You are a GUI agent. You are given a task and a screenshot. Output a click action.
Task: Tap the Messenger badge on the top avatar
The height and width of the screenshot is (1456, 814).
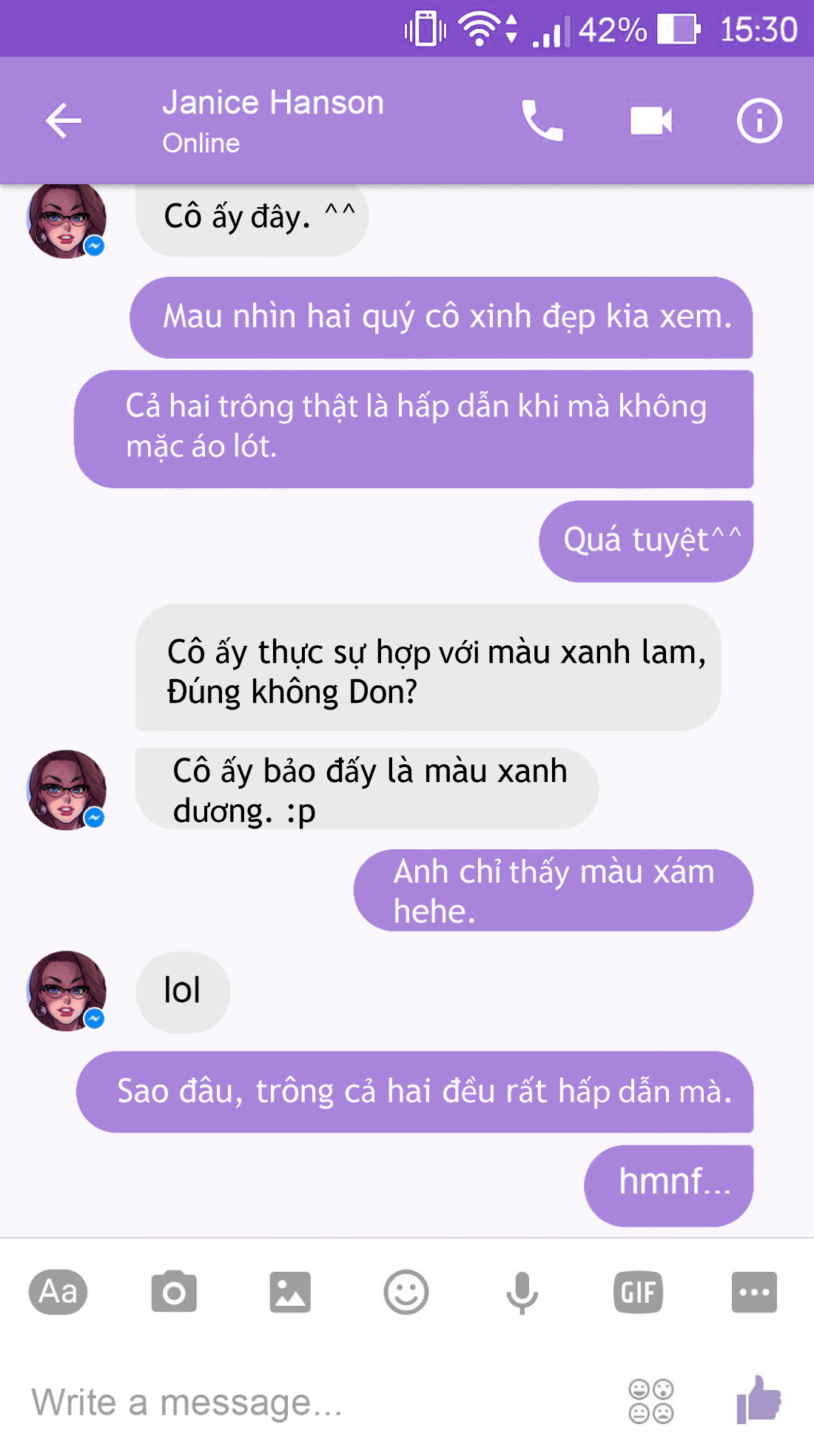click(93, 247)
